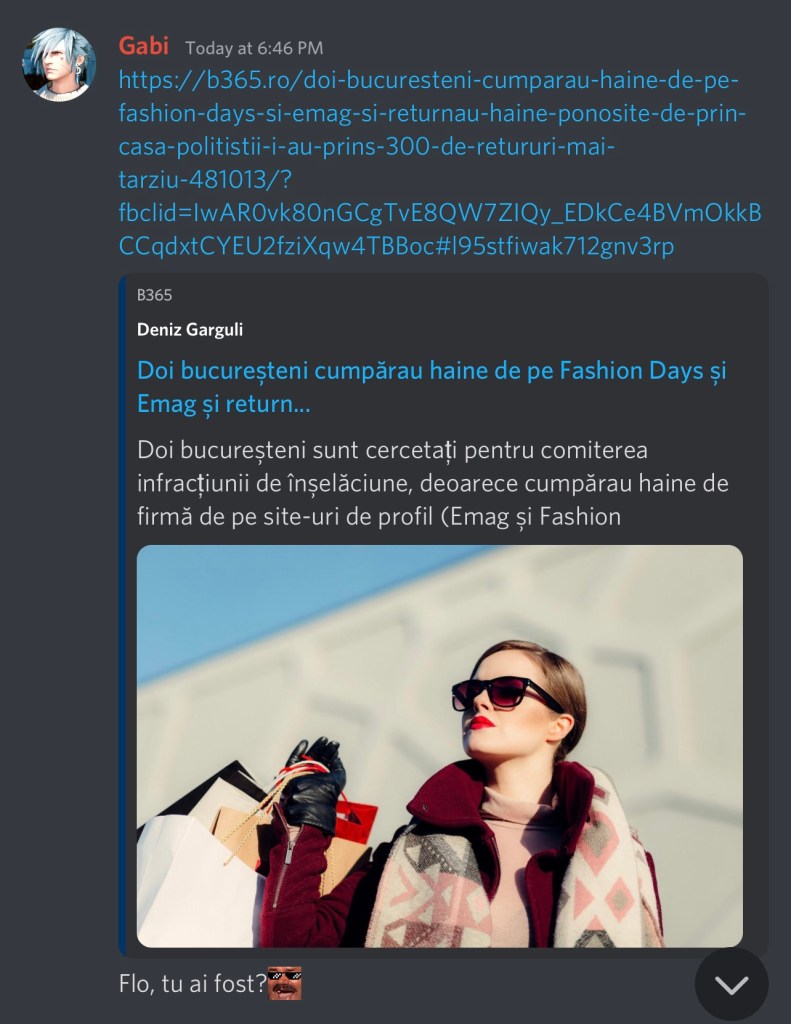Open the embed article title link
This screenshot has width=791, height=1024.
tap(430, 387)
